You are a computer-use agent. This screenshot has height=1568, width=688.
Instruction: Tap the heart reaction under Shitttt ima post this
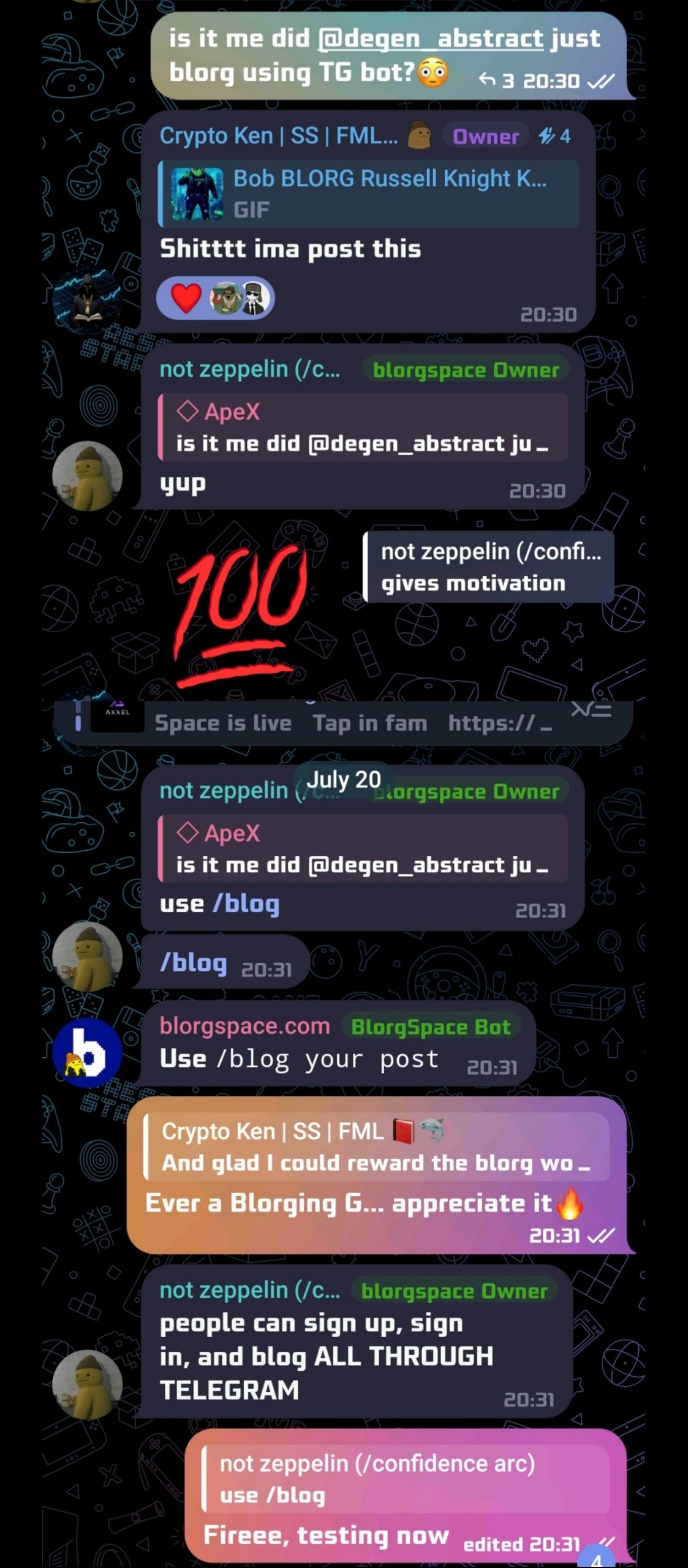(186, 298)
